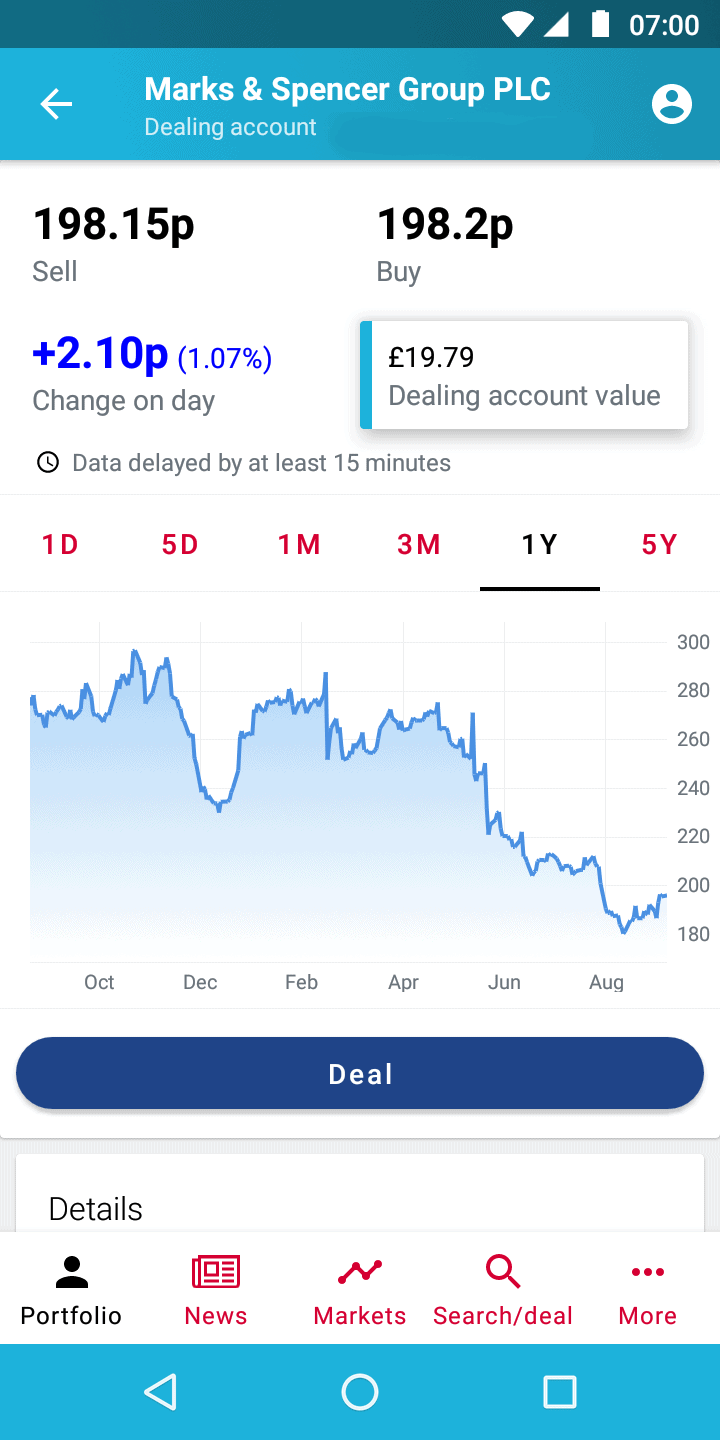Screen dimensions: 720x1440
Task: Open recent apps via square button
Action: [559, 1392]
